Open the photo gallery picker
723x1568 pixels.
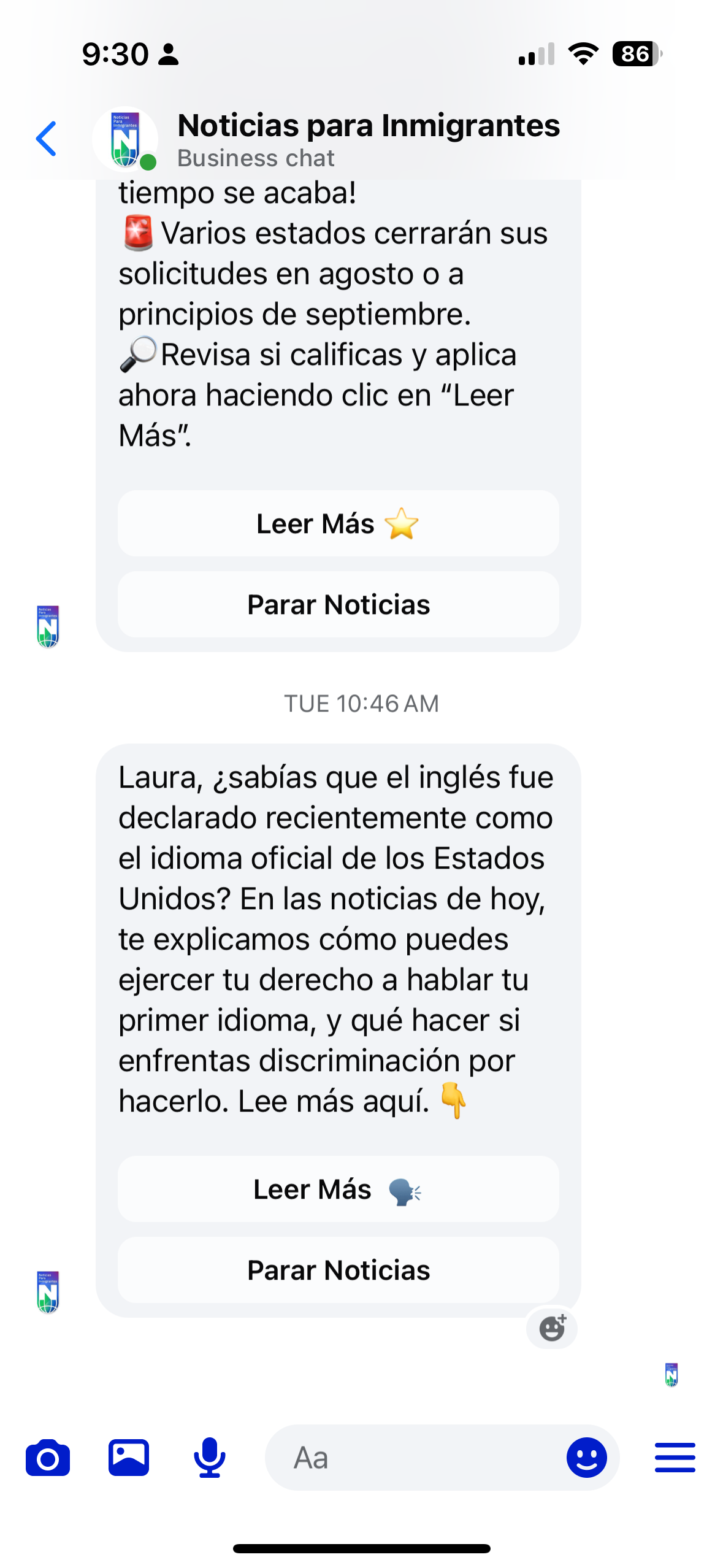(129, 1458)
